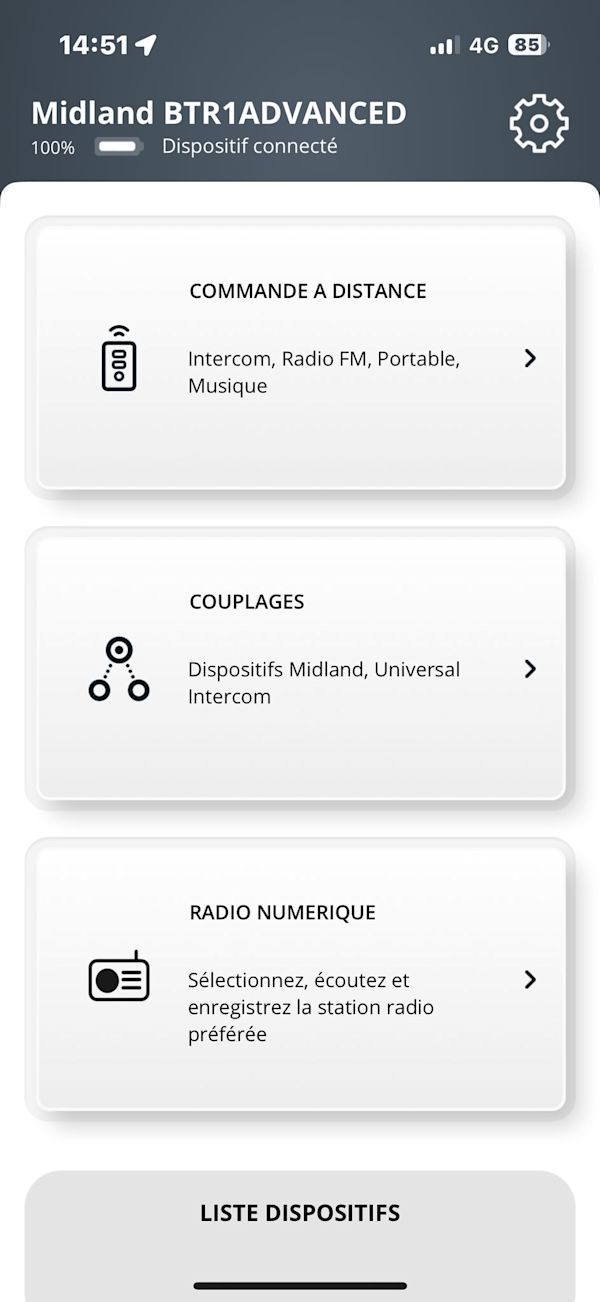The width and height of the screenshot is (600, 1302).
Task: Expand the Liste Dispositifs panel
Action: click(x=300, y=1213)
